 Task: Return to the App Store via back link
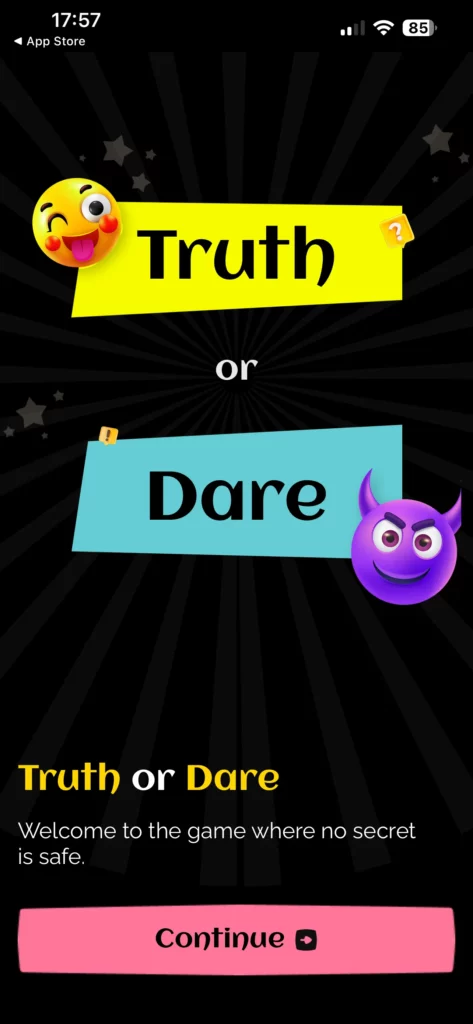pos(49,41)
